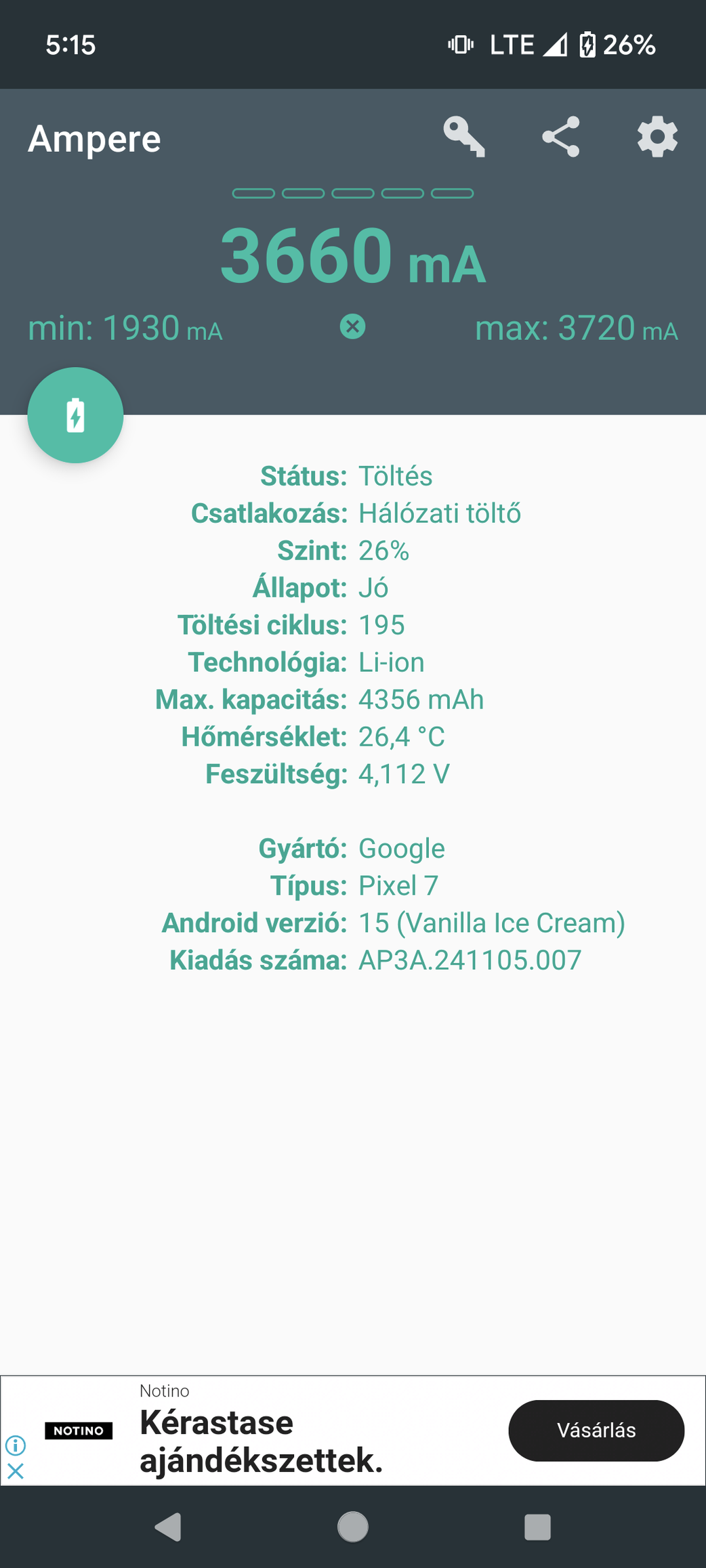Share the battery readings
Image resolution: width=706 pixels, height=1568 pixels.
tap(561, 137)
